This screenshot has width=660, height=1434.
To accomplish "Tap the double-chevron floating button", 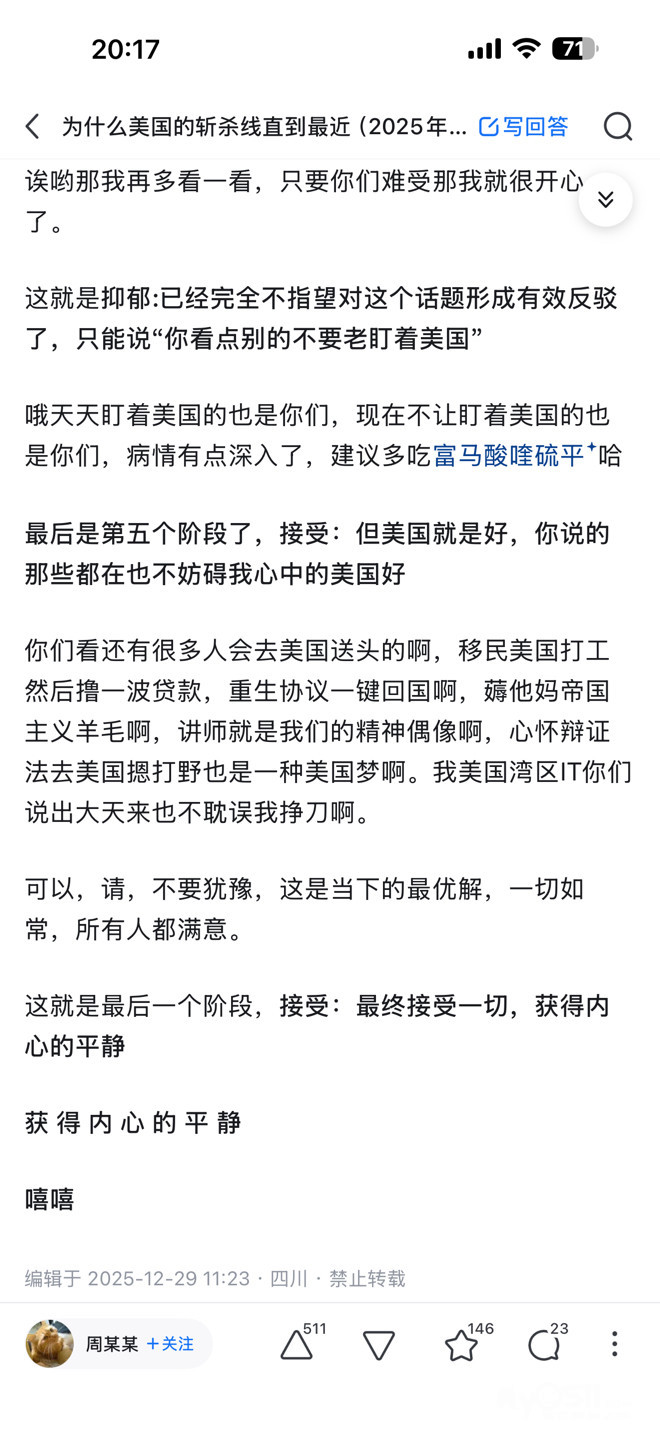I will pos(605,199).
